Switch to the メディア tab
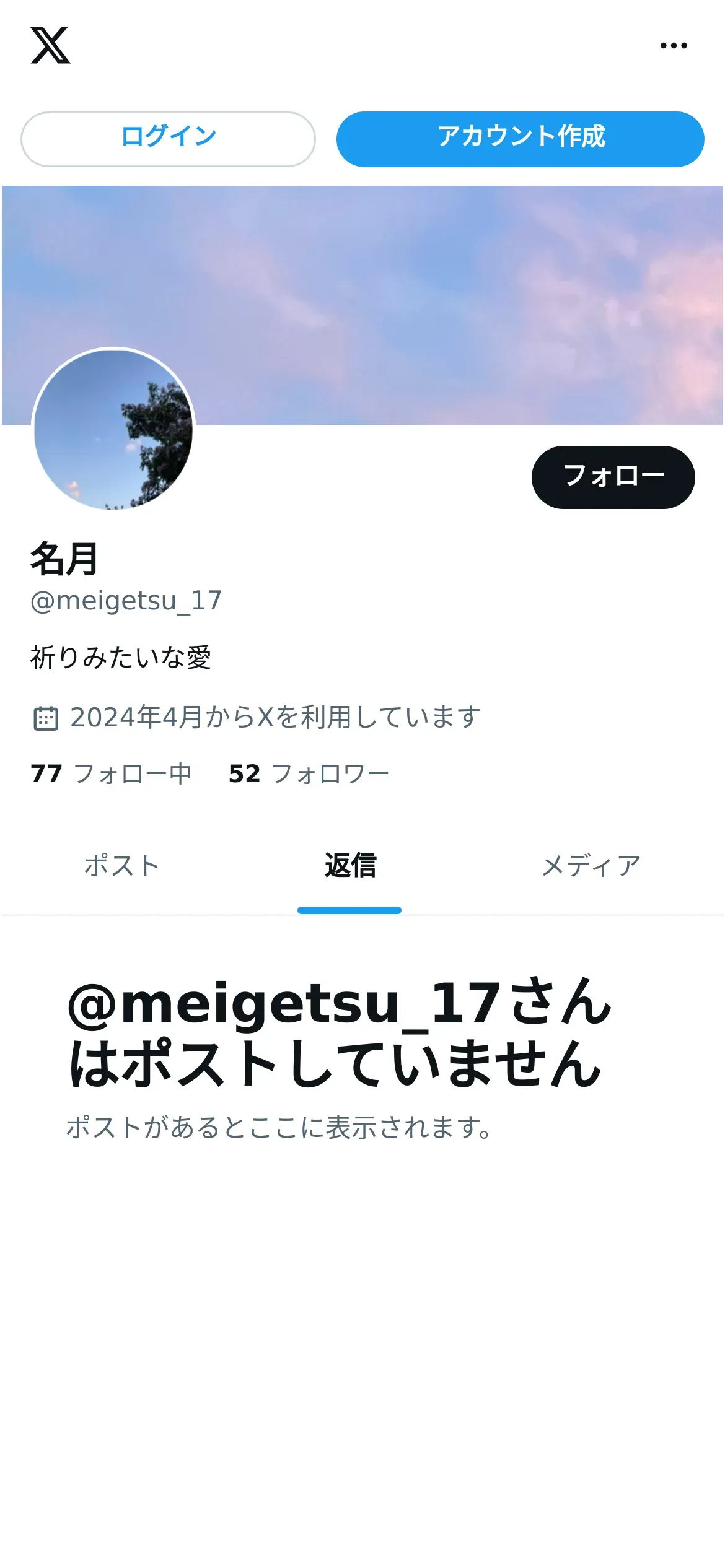725x1568 pixels. tap(591, 865)
